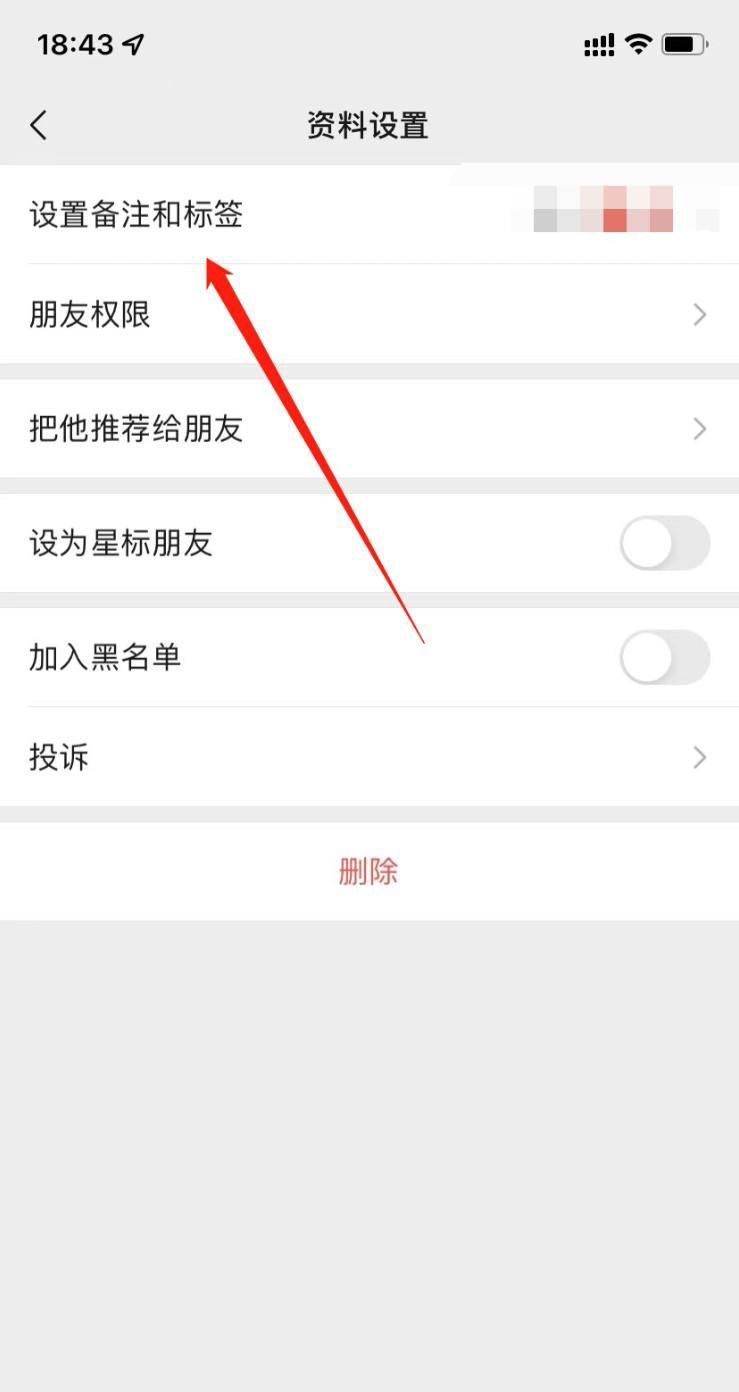Expand the 投诉 row chevron
The width and height of the screenshot is (739, 1392).
pos(699,757)
